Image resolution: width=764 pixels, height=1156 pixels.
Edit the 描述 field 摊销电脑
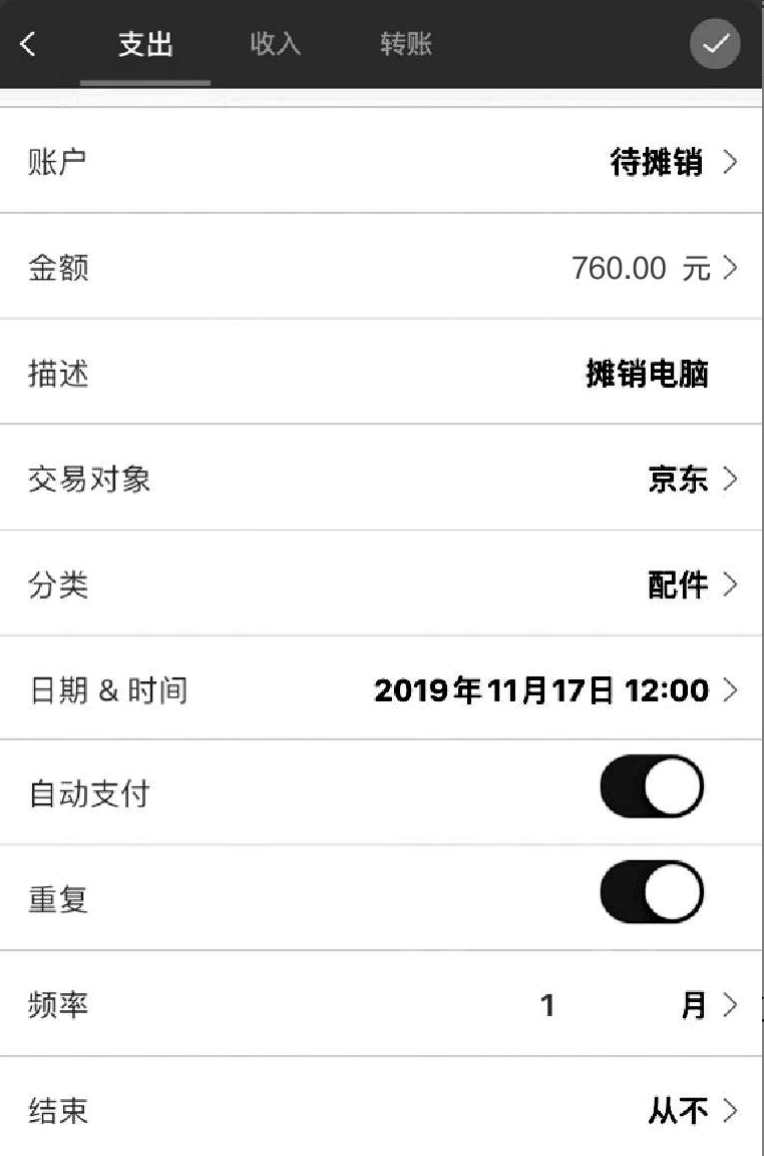646,374
